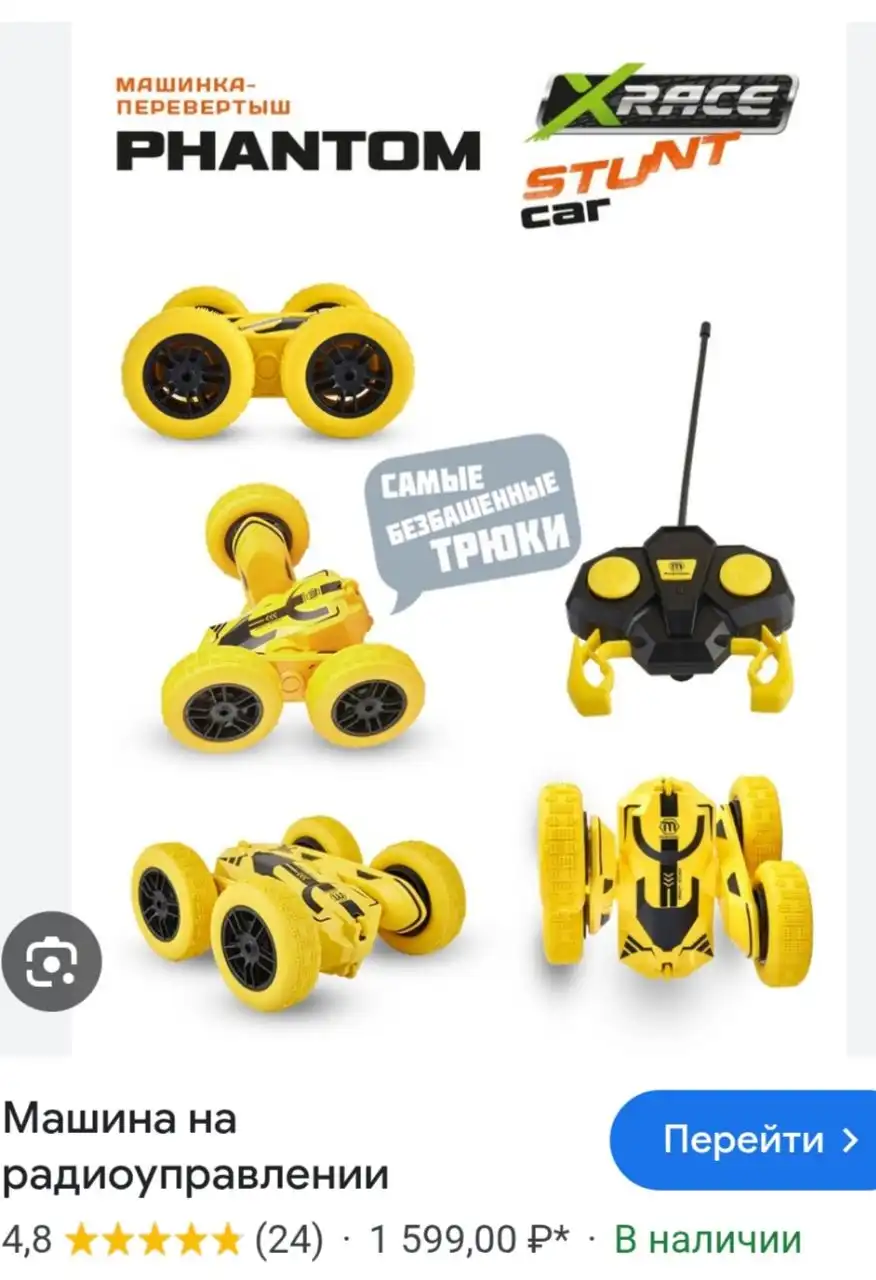Search this image with Lens
This screenshot has height=1280, width=876.
pyautogui.click(x=50, y=962)
